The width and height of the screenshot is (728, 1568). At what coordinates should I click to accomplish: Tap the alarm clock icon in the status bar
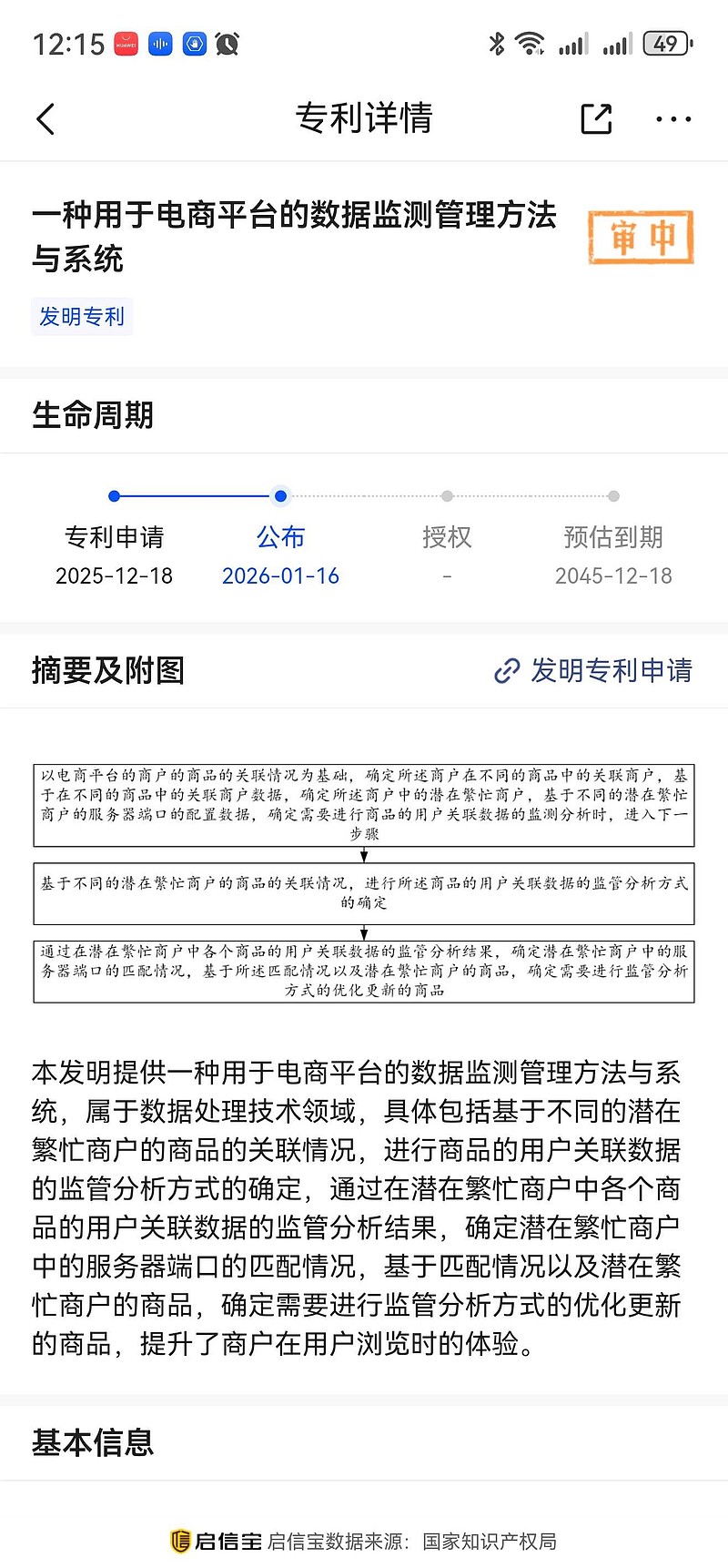226,43
